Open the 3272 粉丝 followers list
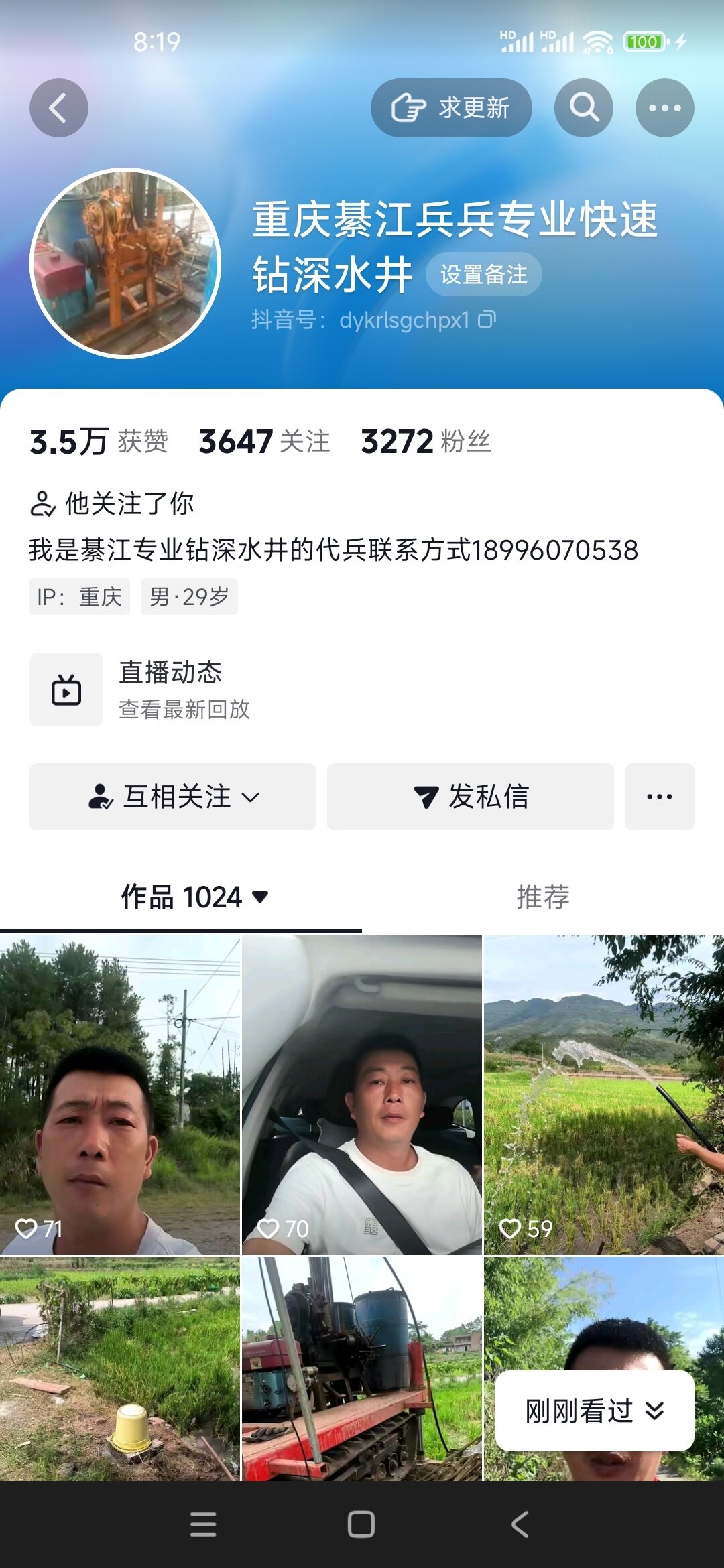Viewport: 724px width, 1568px height. 426,442
